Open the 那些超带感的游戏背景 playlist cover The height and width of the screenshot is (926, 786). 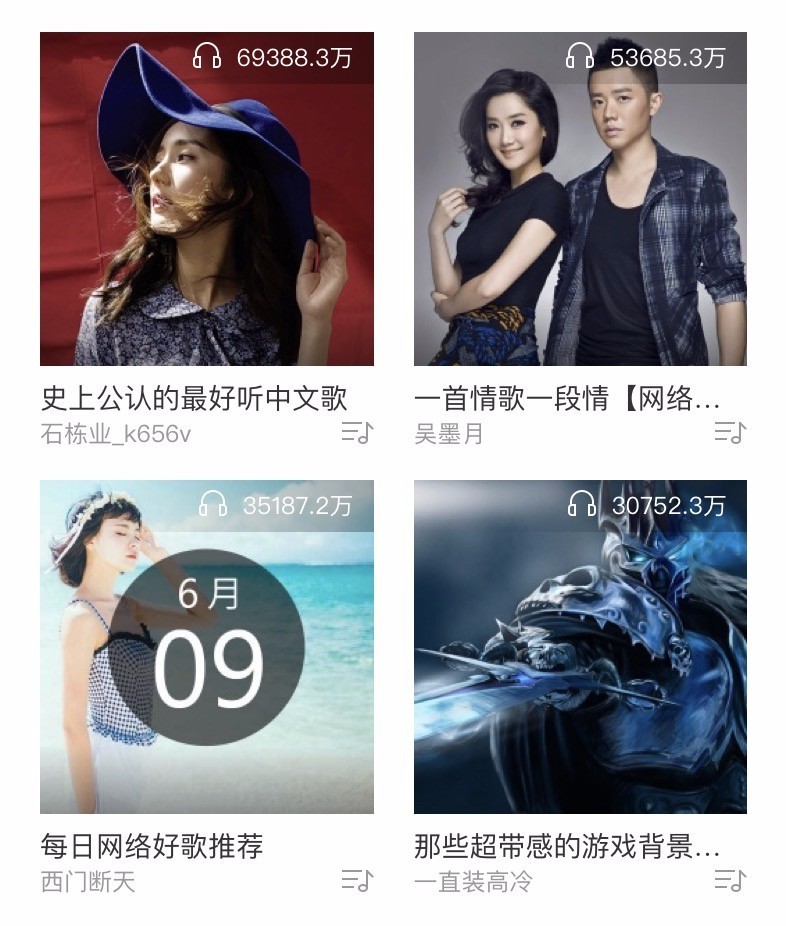pyautogui.click(x=580, y=647)
